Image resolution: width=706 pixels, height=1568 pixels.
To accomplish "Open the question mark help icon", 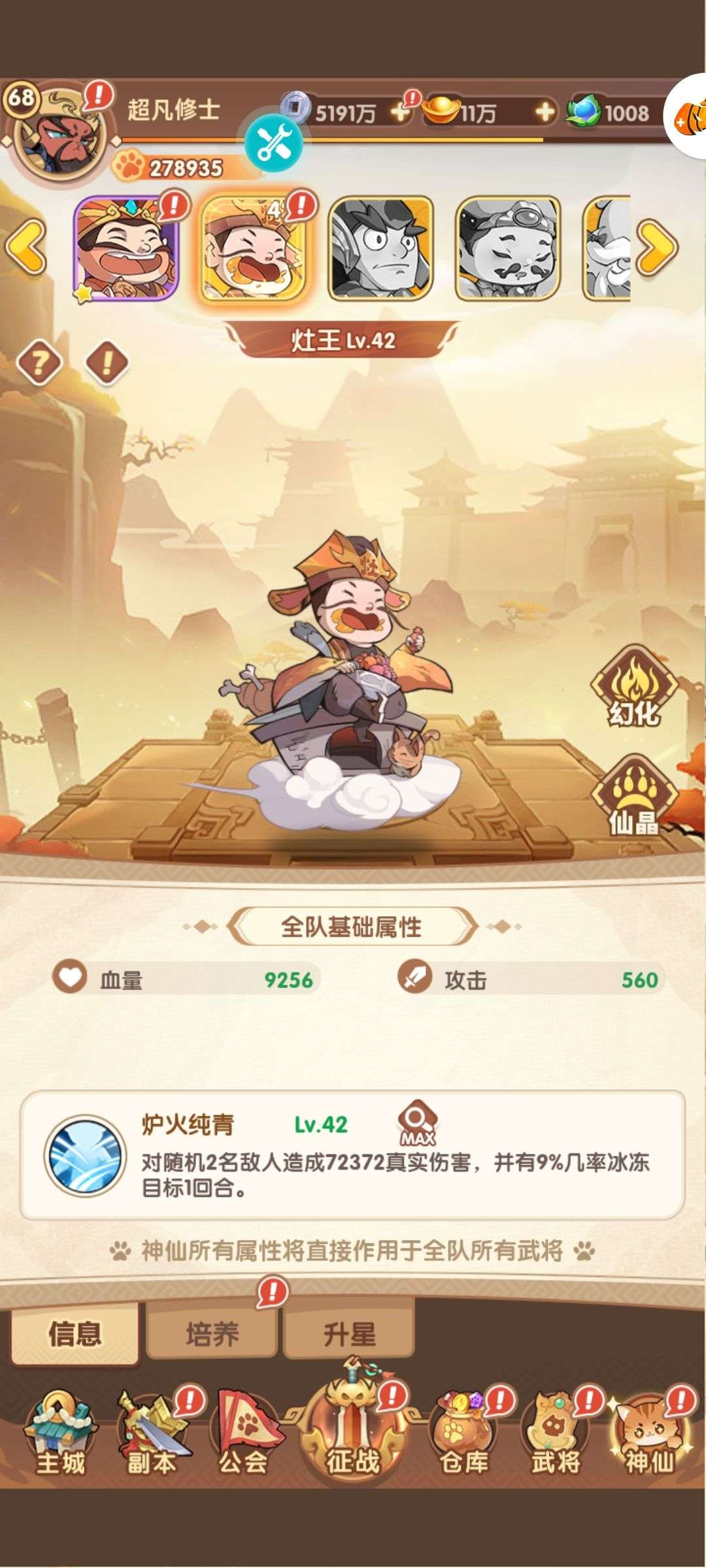I will (x=39, y=362).
